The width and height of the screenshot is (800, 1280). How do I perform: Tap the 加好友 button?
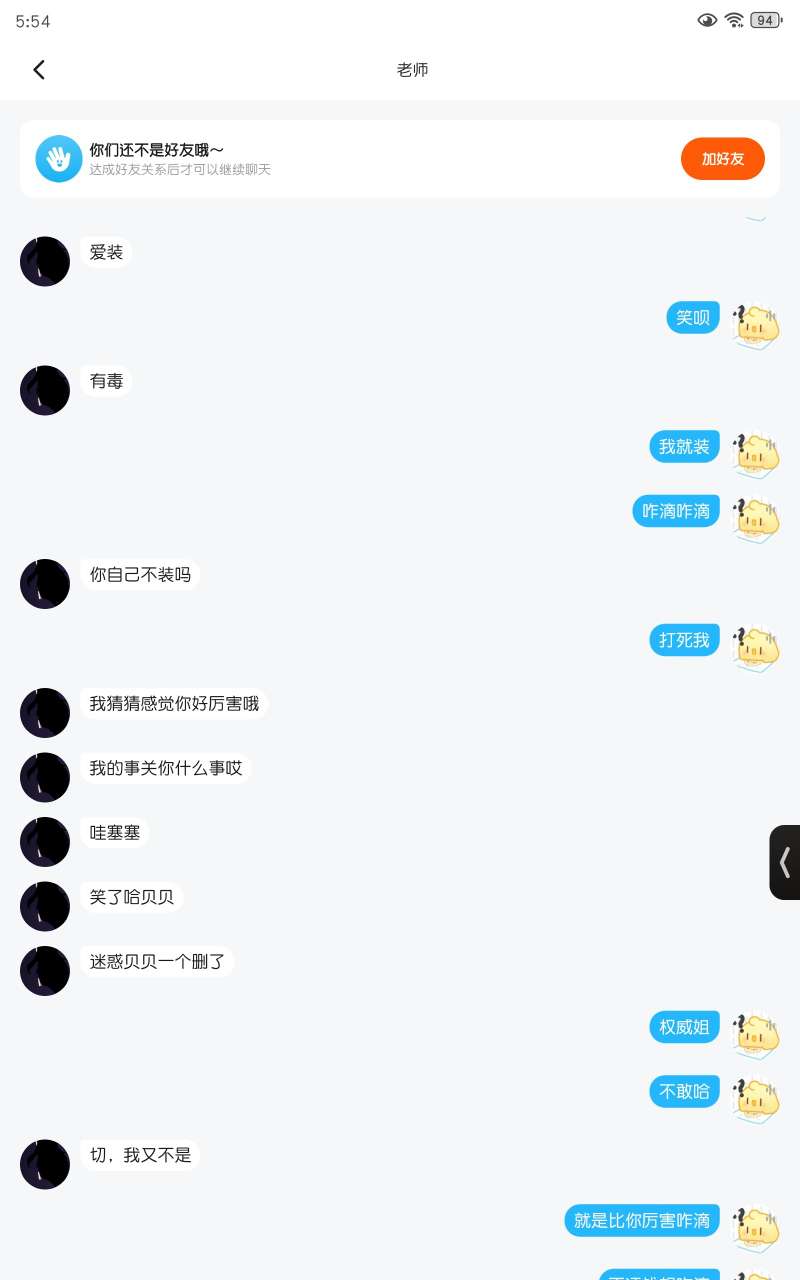722,159
